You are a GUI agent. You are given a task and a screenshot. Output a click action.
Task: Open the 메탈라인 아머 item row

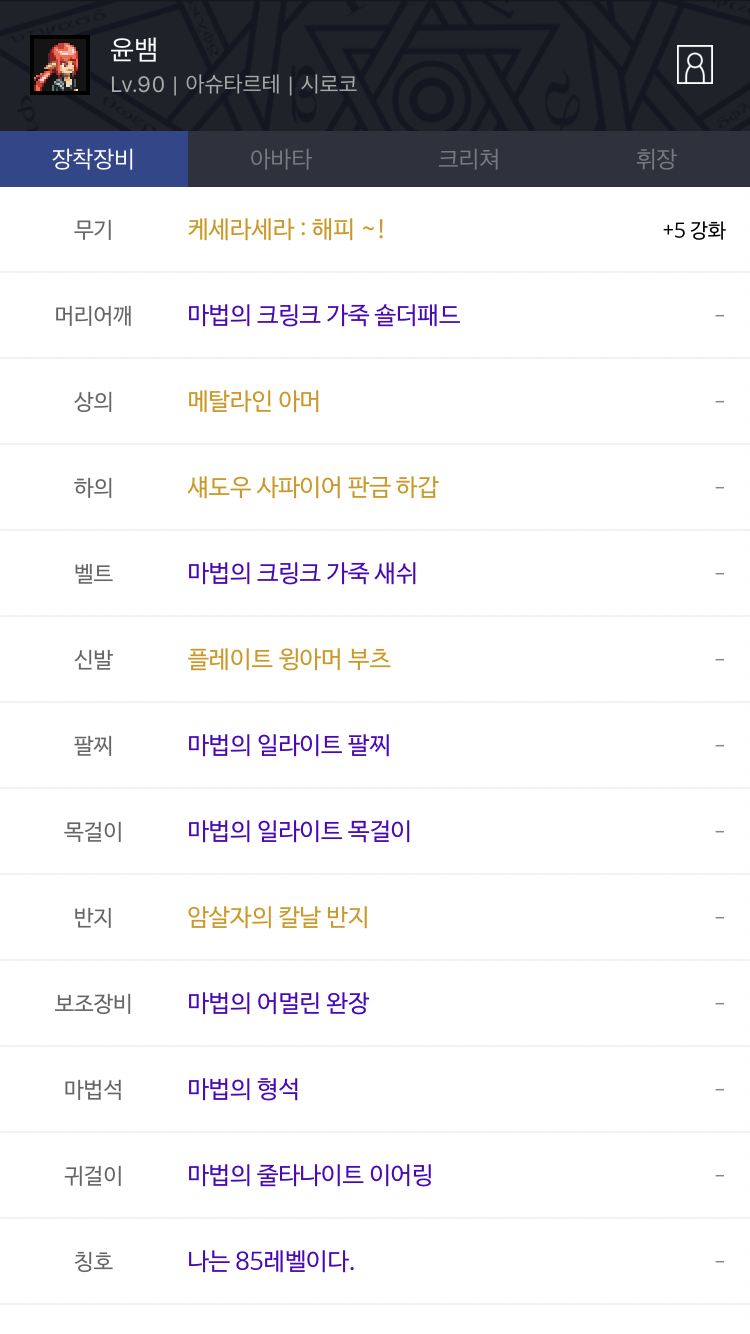pos(254,401)
